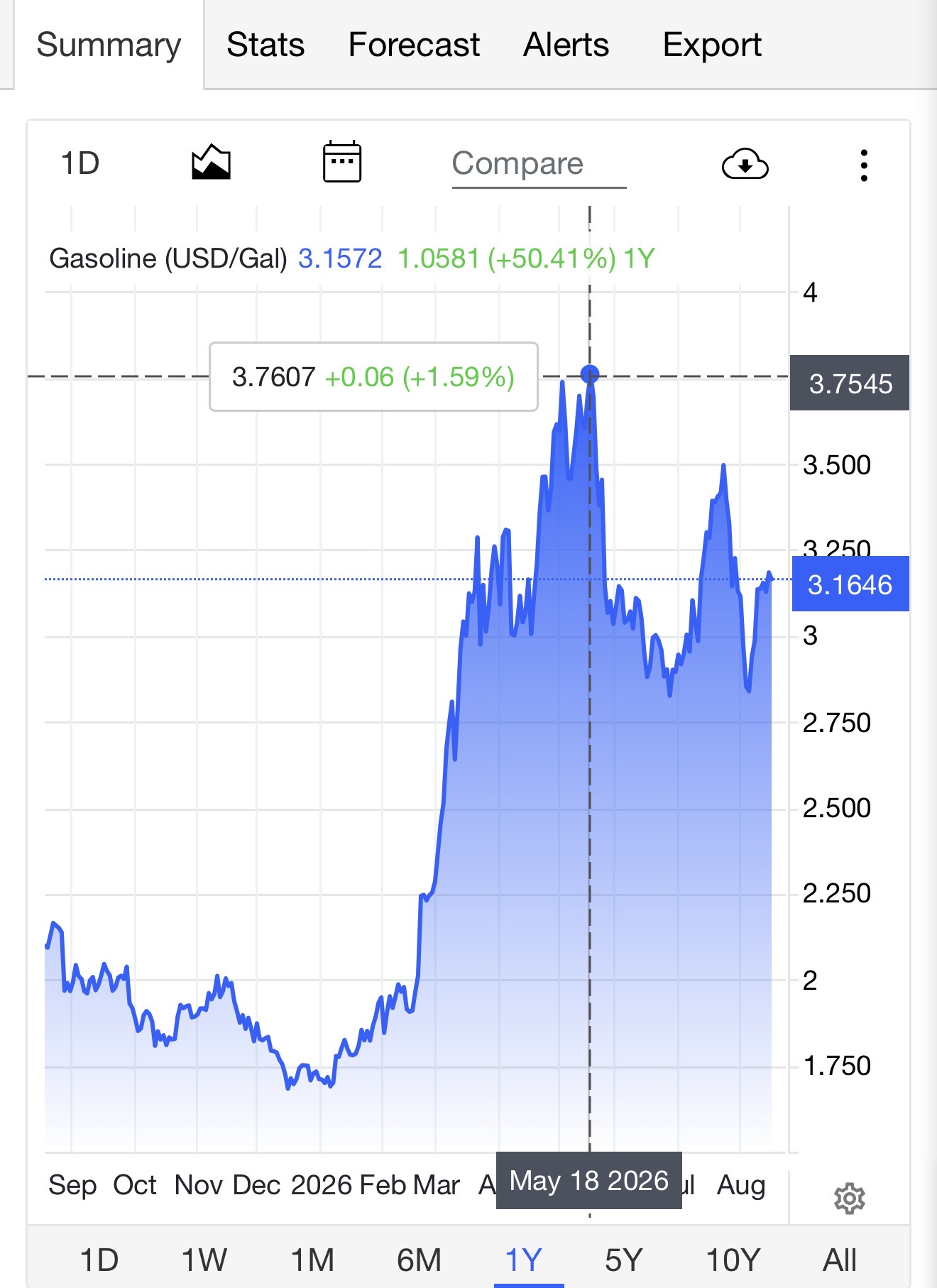
Task: Select the Summary tab
Action: (x=109, y=45)
